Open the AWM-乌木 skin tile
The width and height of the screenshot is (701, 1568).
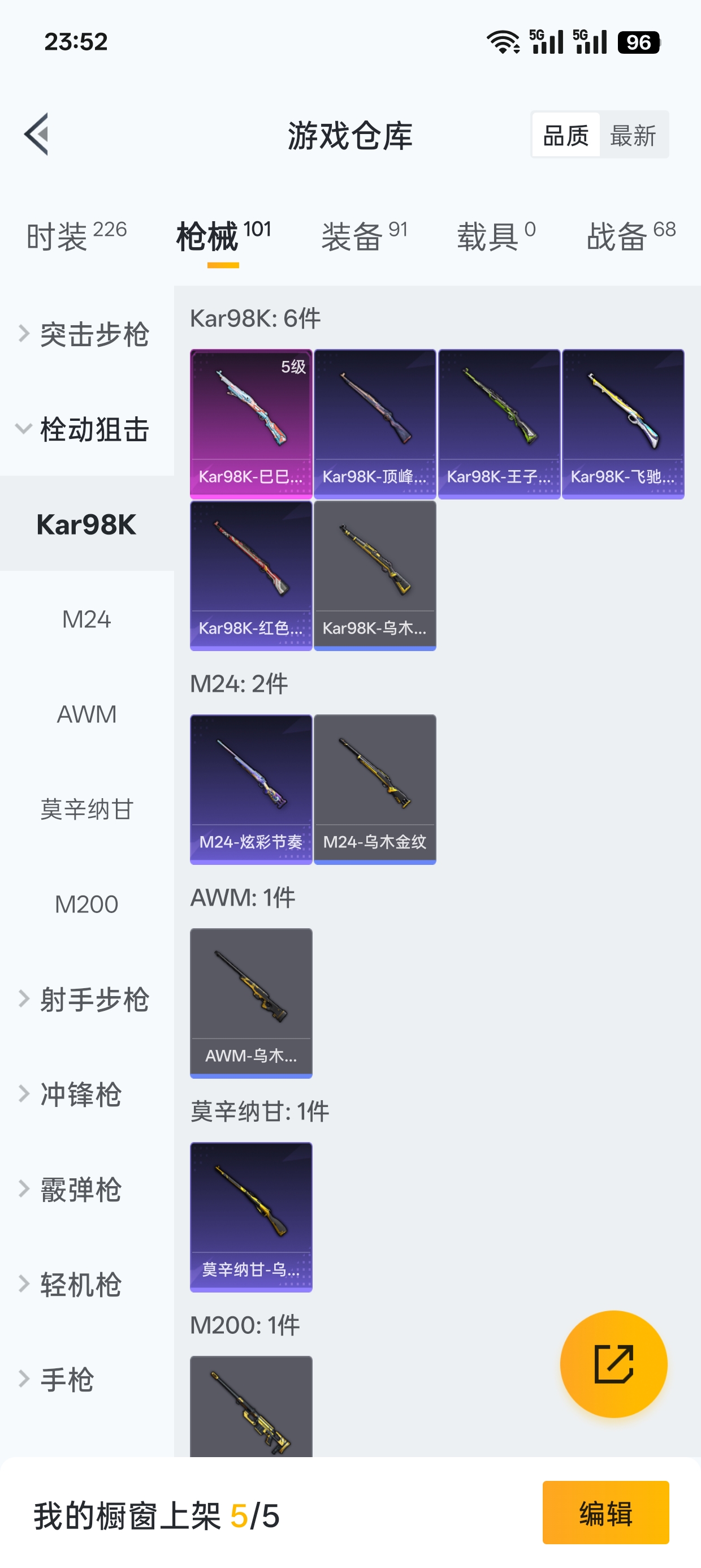coord(250,1002)
